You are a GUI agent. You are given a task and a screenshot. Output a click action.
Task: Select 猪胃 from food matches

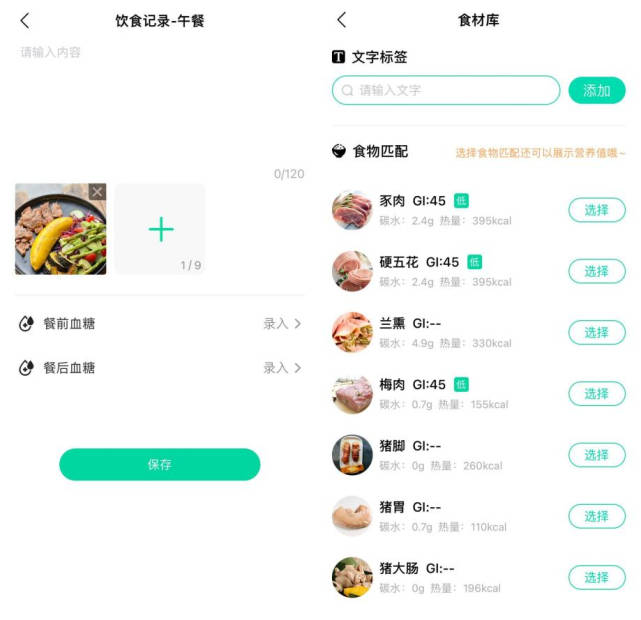pos(597,516)
